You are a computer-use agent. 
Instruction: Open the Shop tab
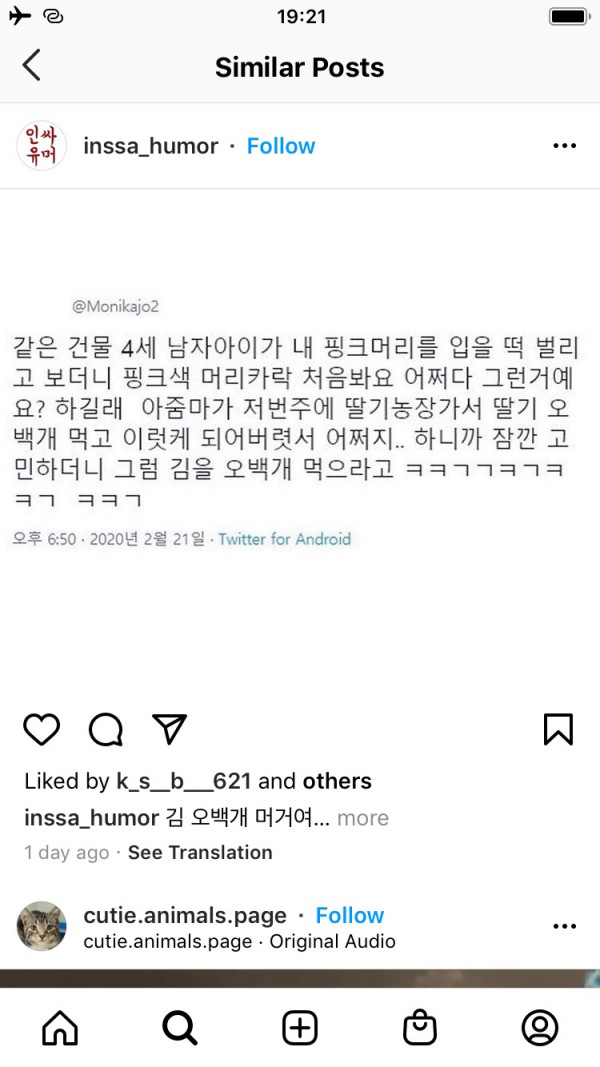[420, 1027]
